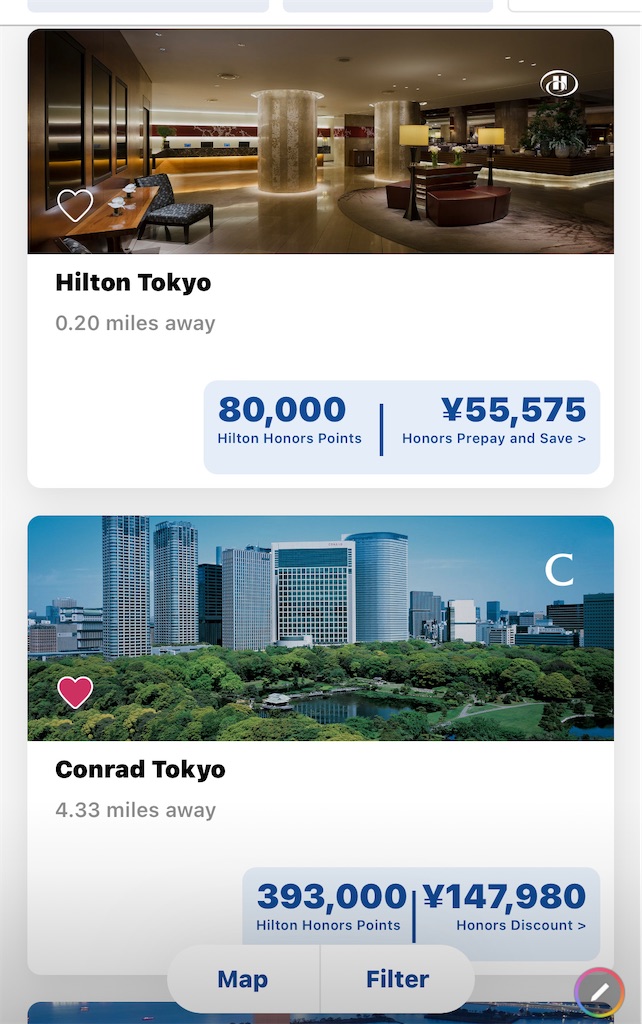Choose Conrad Tokyo Honors Discount rate
This screenshot has width=642, height=1024.
[x=506, y=905]
